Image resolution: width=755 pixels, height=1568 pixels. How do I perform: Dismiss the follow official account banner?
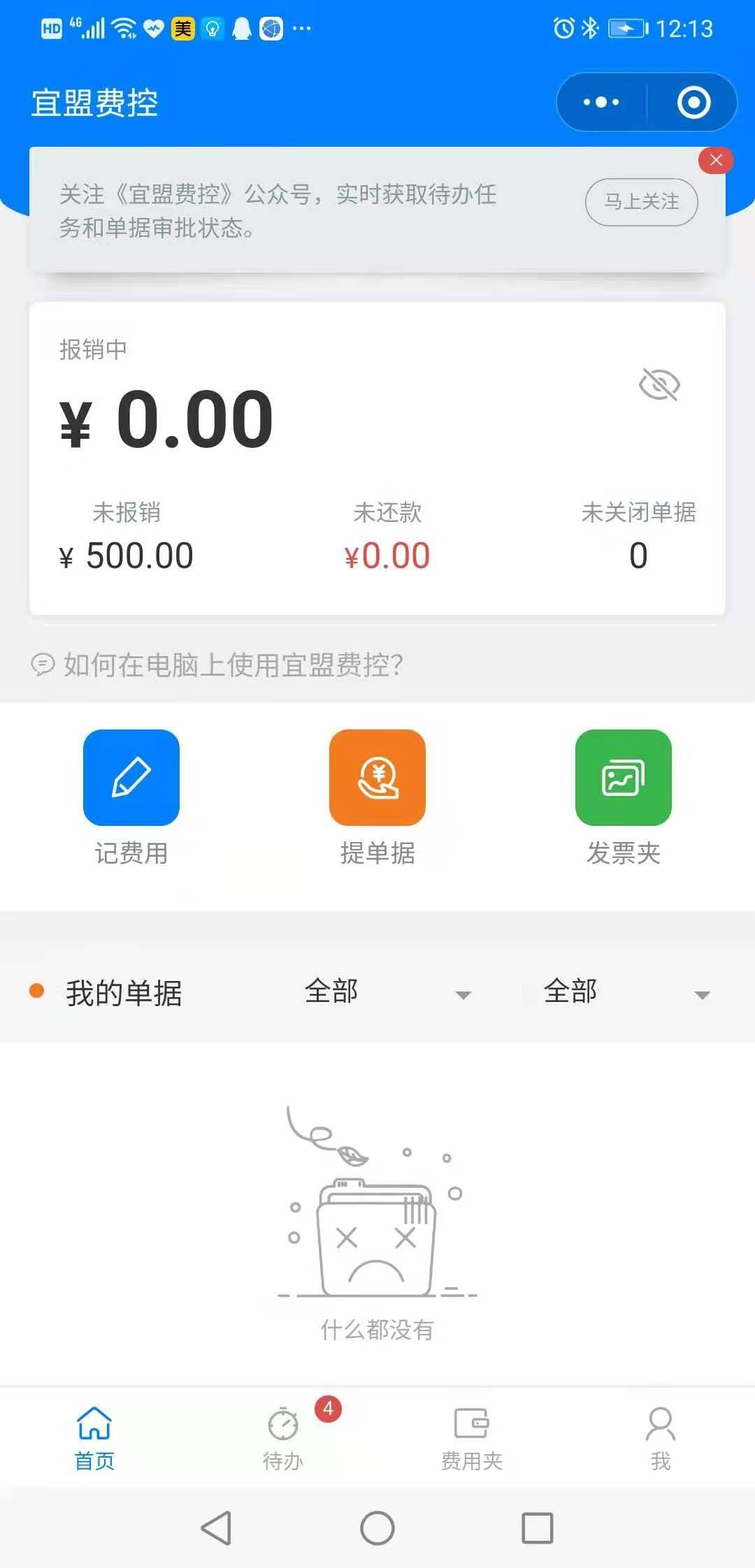point(715,161)
